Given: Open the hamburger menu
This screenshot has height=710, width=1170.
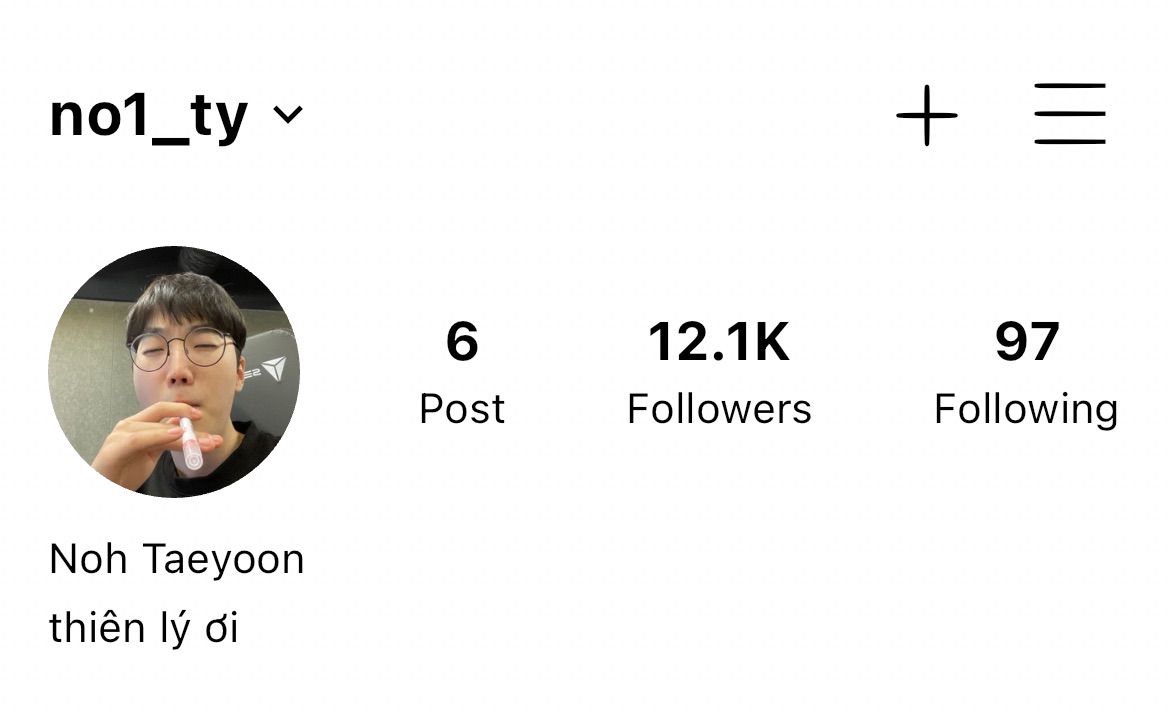Looking at the screenshot, I should tap(1069, 114).
